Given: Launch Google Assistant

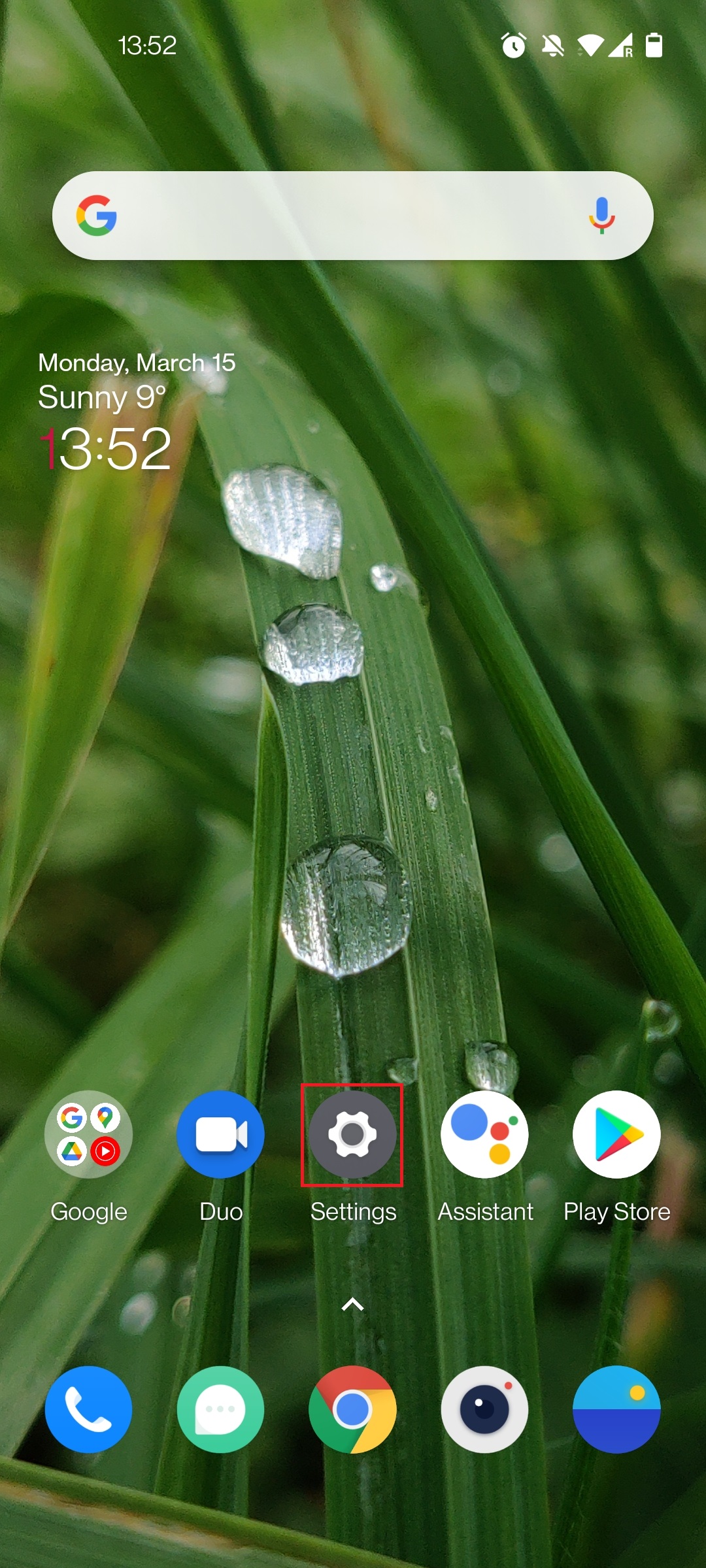Looking at the screenshot, I should pyautogui.click(x=484, y=1135).
